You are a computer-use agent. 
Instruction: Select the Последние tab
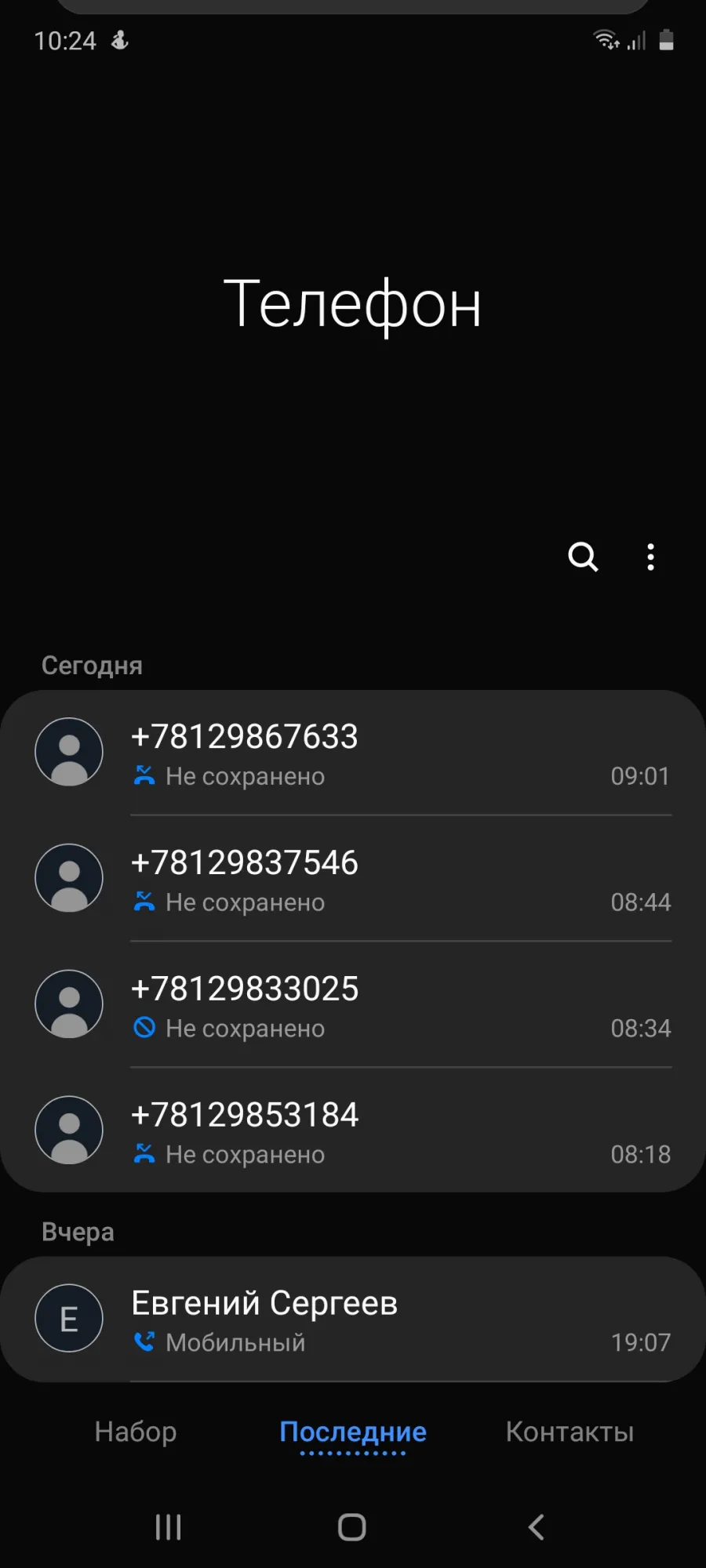[x=353, y=1433]
